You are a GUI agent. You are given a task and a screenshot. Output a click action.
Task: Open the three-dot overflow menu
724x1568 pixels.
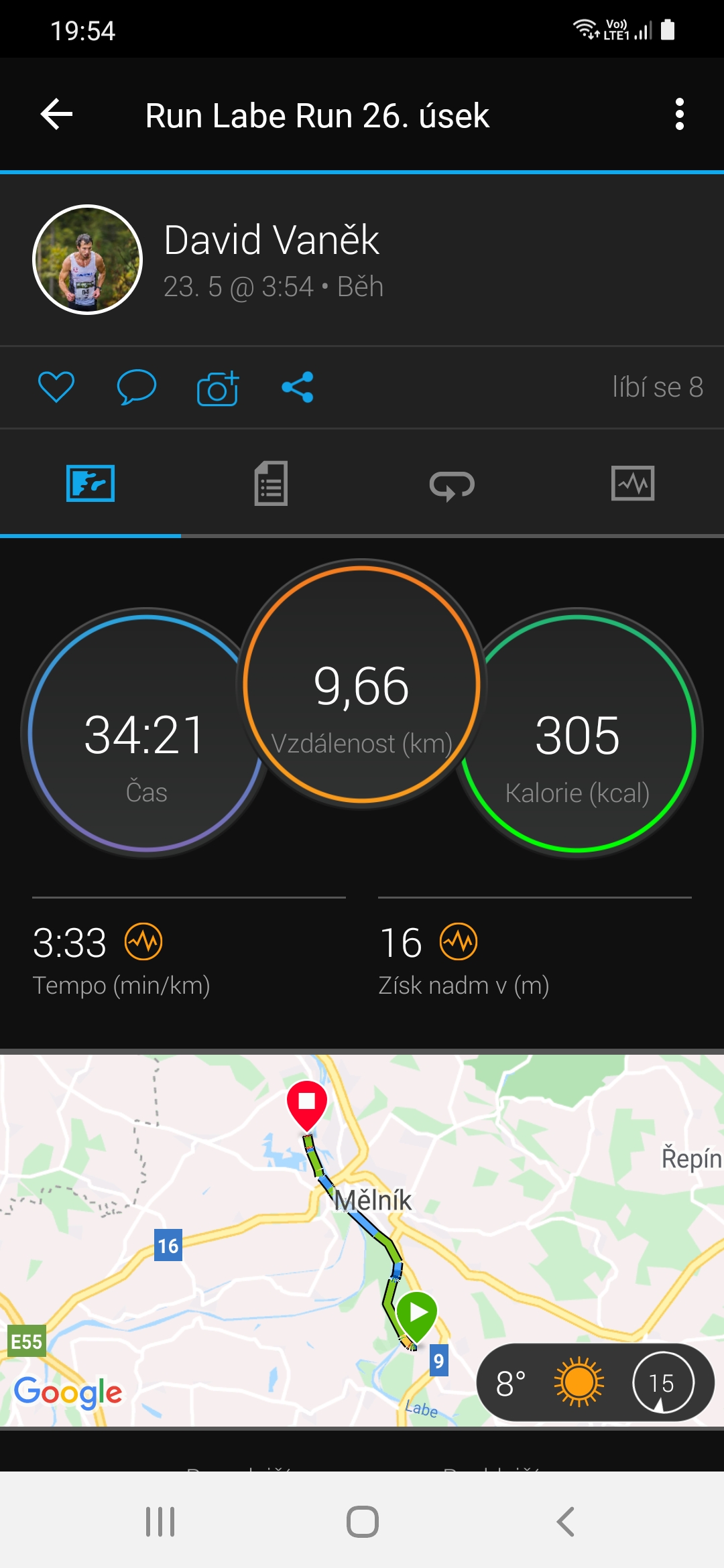[680, 115]
